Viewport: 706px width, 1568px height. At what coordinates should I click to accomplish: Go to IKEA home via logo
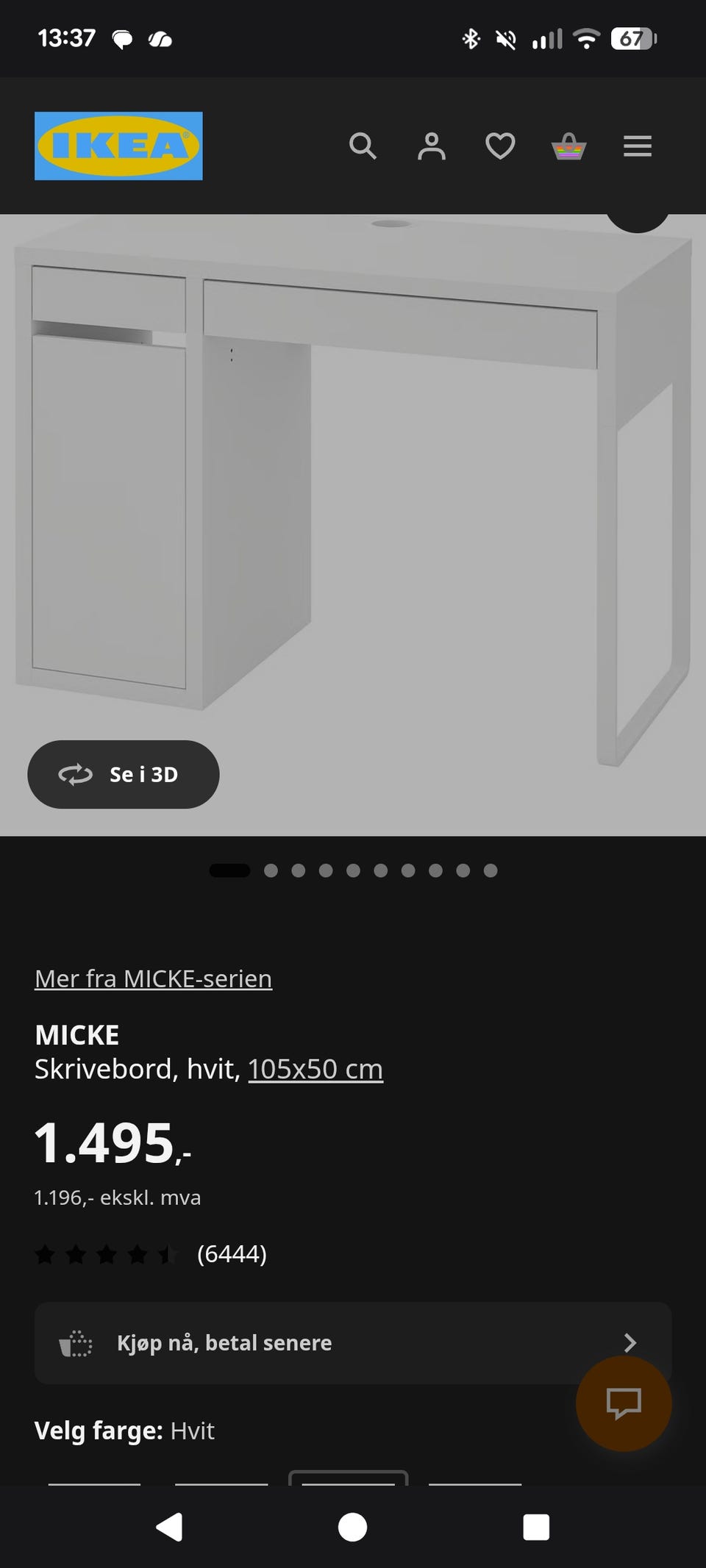pos(118,146)
